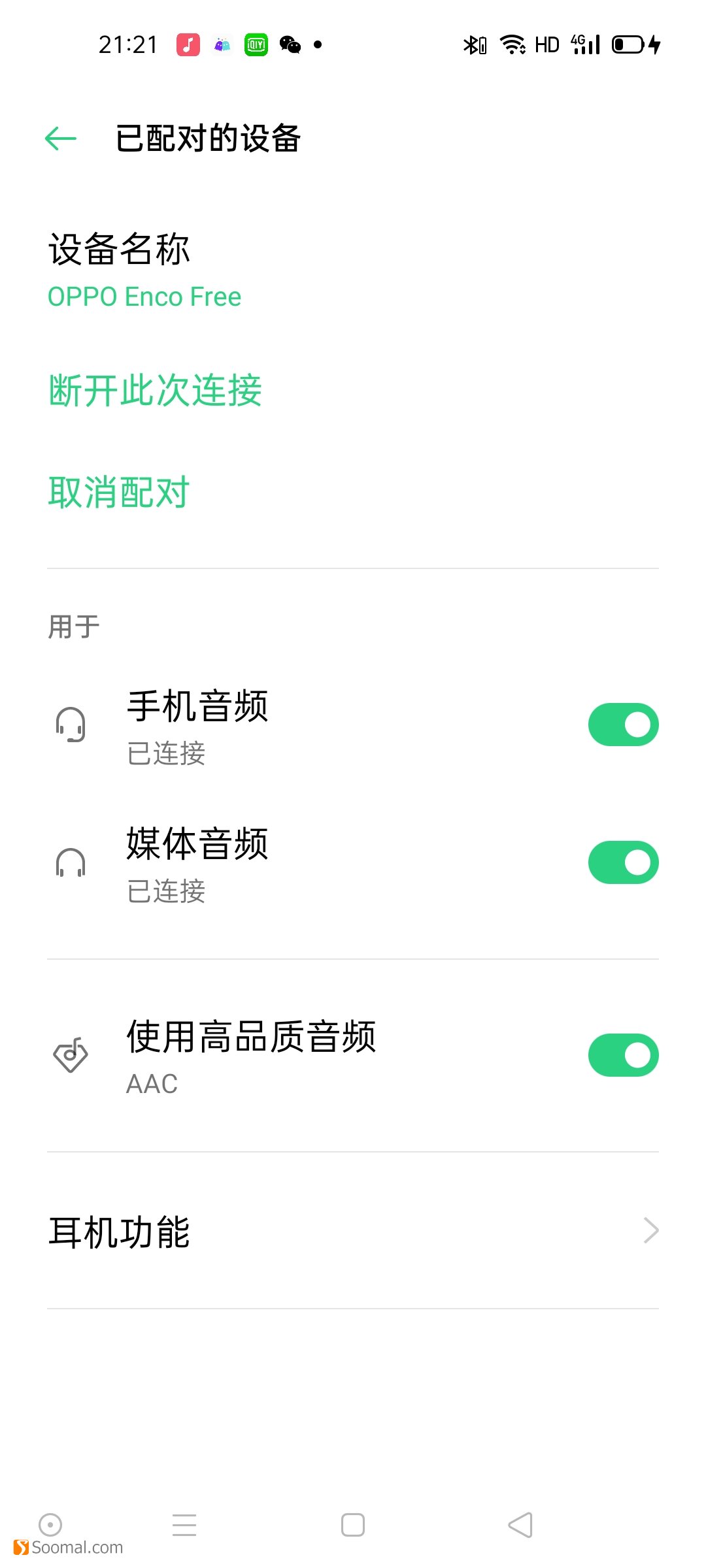Click the Bluetooth icon in the status bar
Viewport: 706px width, 1568px height.
coord(473,44)
